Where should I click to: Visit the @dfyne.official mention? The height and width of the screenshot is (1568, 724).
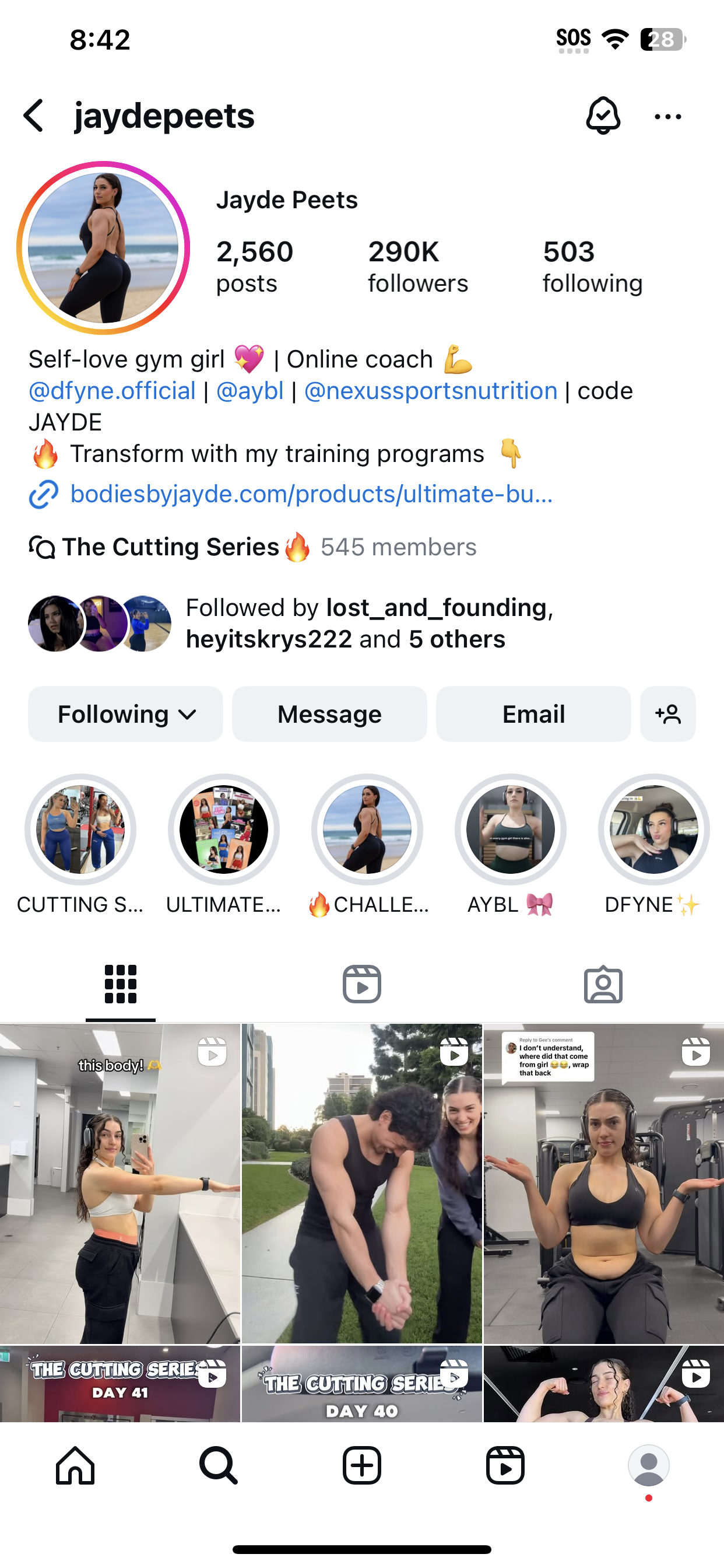pyautogui.click(x=112, y=391)
